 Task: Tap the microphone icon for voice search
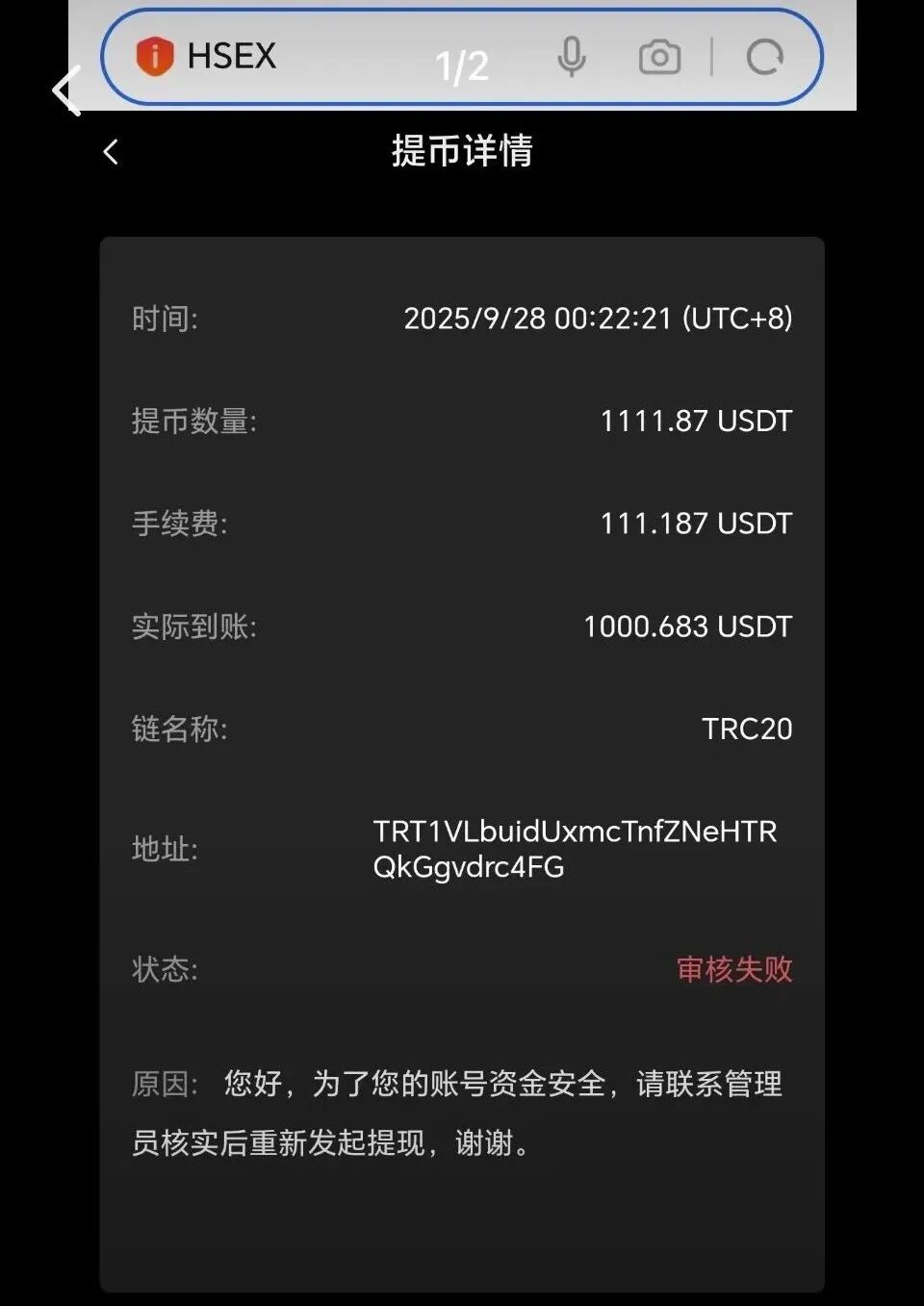click(573, 56)
